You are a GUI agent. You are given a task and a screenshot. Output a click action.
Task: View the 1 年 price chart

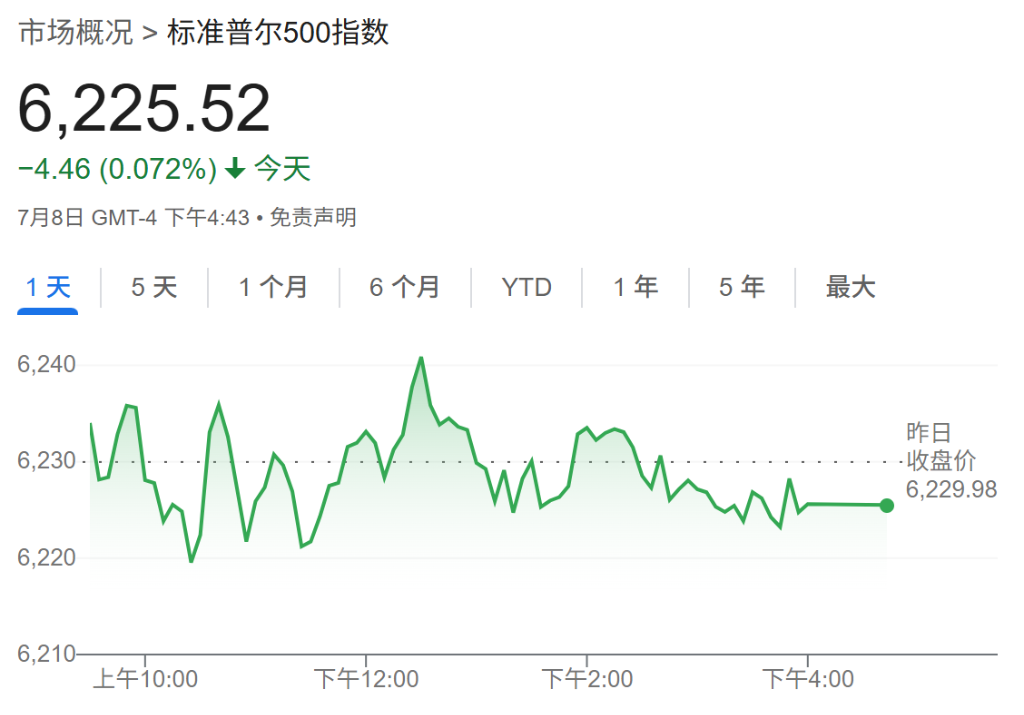[x=636, y=288]
